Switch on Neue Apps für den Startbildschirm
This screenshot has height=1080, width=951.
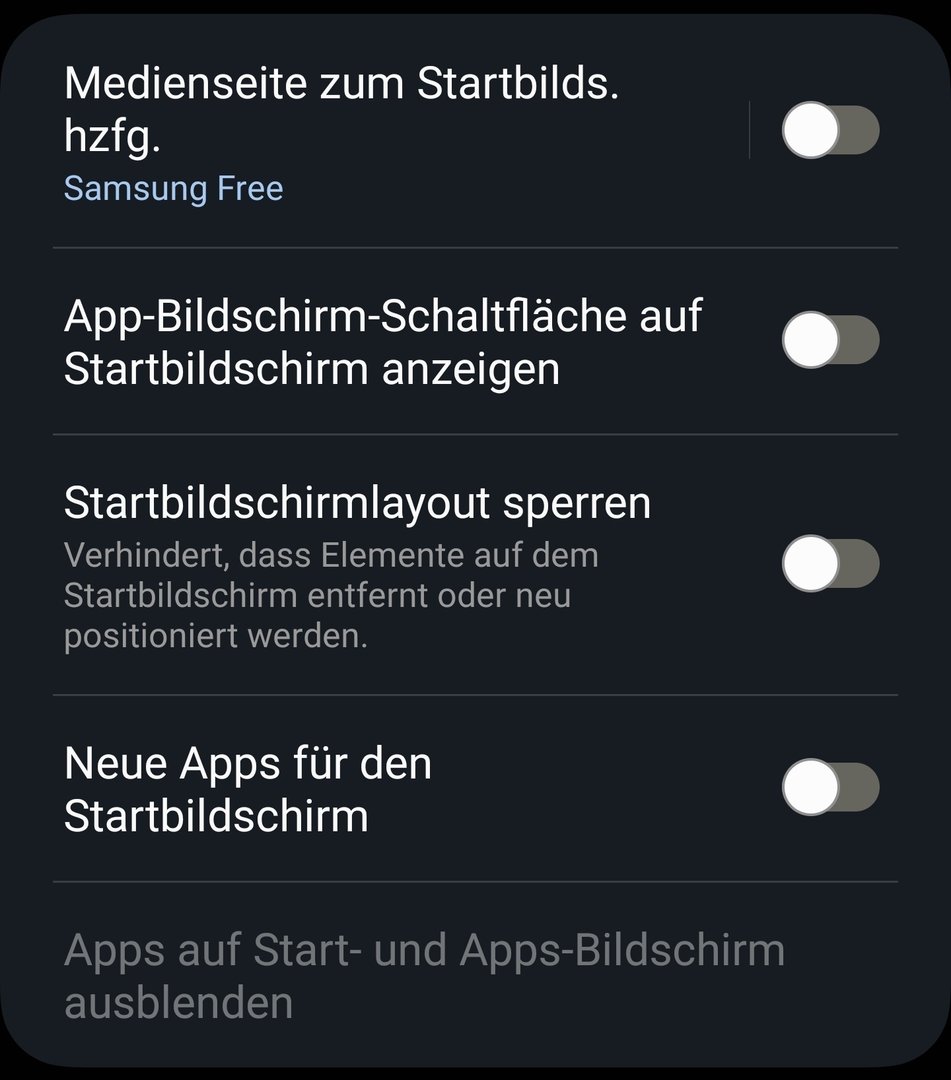coord(830,787)
